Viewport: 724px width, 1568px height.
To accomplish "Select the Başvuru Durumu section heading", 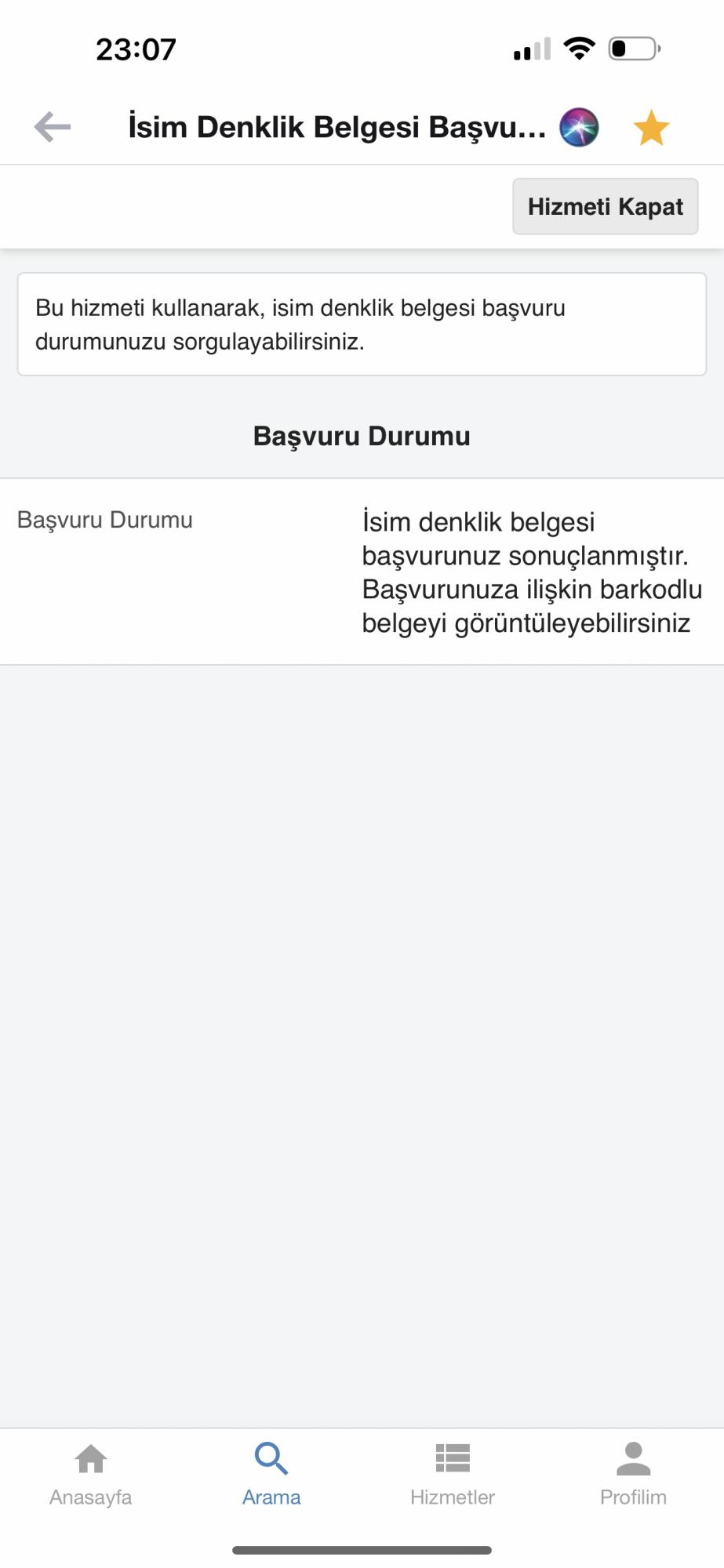I will tap(362, 437).
